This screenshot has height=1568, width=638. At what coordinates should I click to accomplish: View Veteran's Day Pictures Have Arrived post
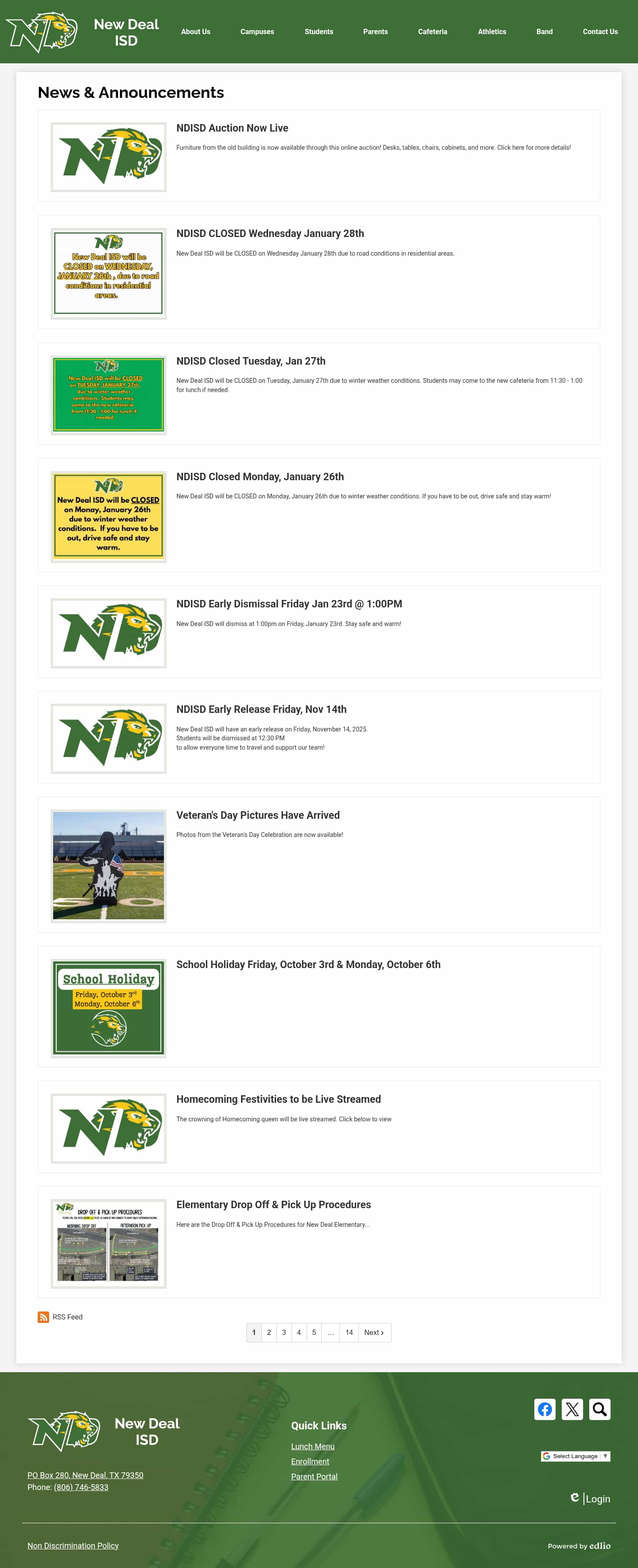tap(257, 815)
